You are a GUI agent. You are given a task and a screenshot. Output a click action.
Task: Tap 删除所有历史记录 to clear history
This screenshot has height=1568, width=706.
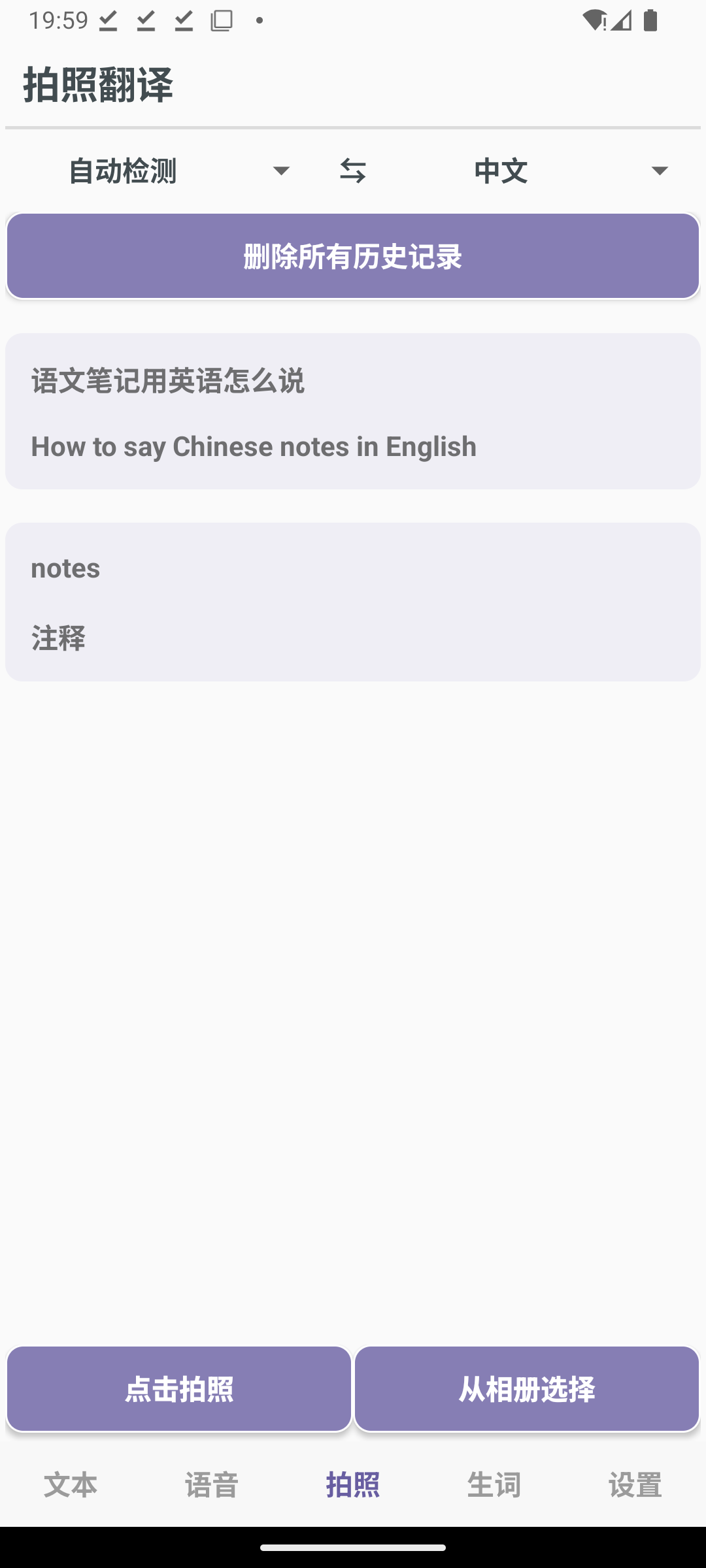click(353, 256)
